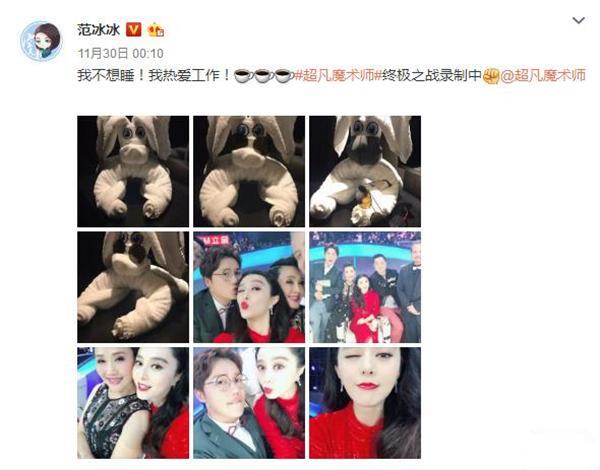
Task: Open the winking woman selfie photo
Action: [365, 402]
